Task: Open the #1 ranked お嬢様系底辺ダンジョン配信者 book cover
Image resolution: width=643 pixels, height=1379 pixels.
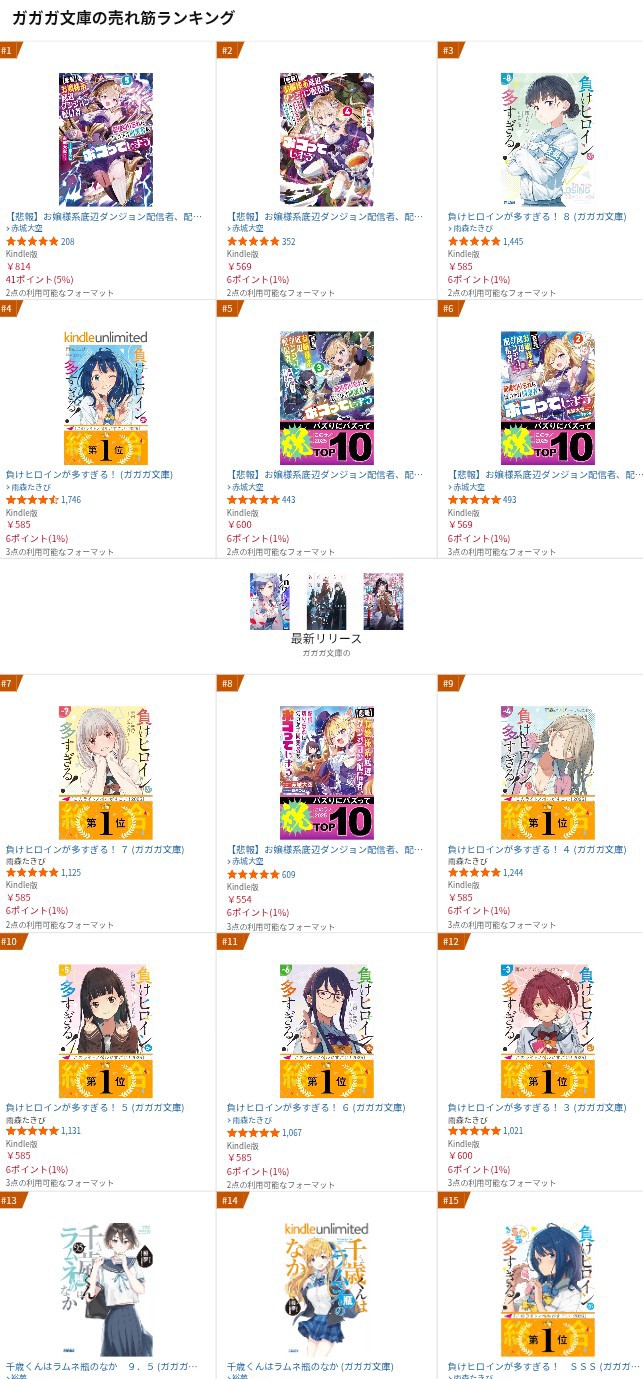Action: coord(105,139)
